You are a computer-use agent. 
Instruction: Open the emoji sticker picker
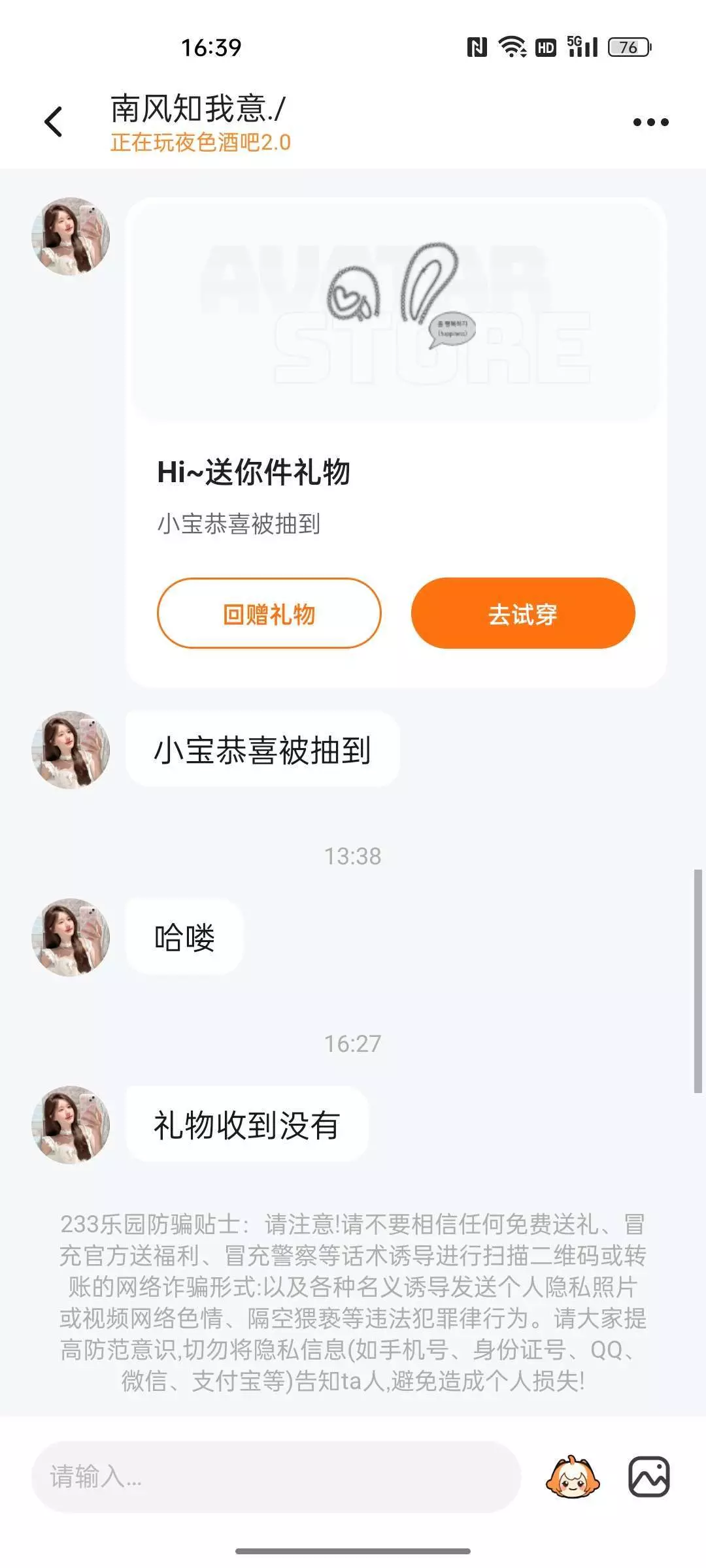[x=573, y=1477]
